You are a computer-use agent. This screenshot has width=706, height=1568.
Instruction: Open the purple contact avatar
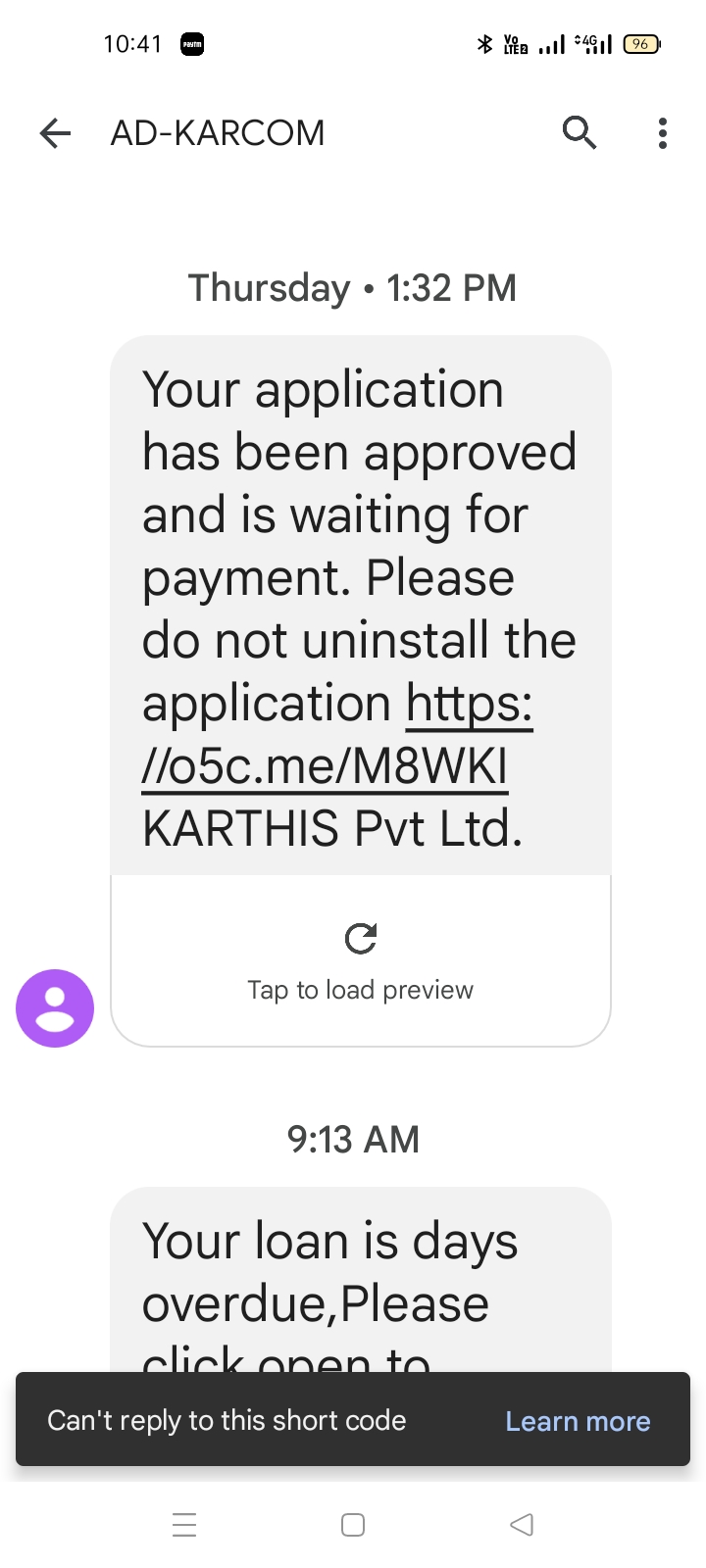(55, 1007)
